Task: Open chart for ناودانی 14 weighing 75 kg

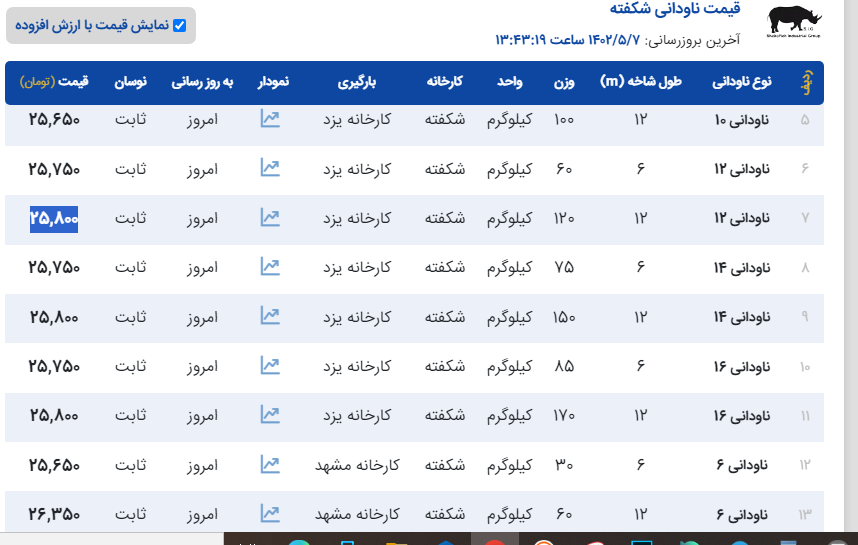Action: (x=270, y=266)
